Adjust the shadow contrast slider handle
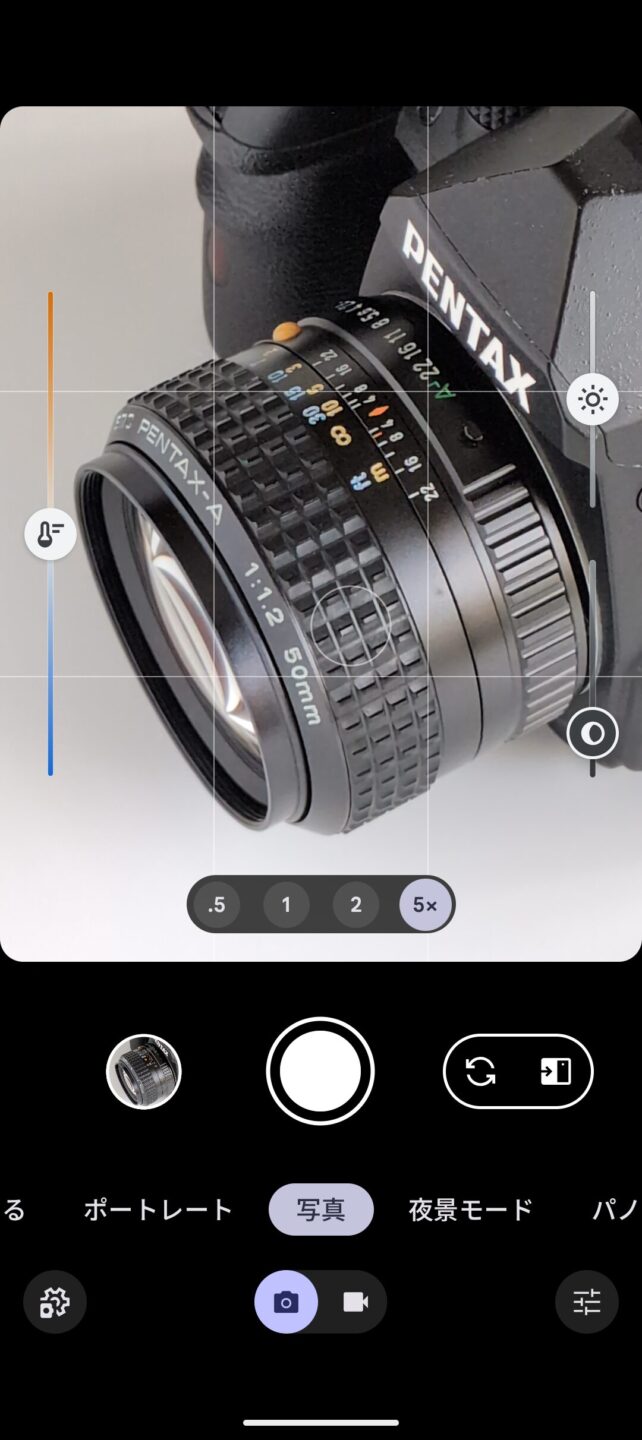 pyautogui.click(x=593, y=735)
